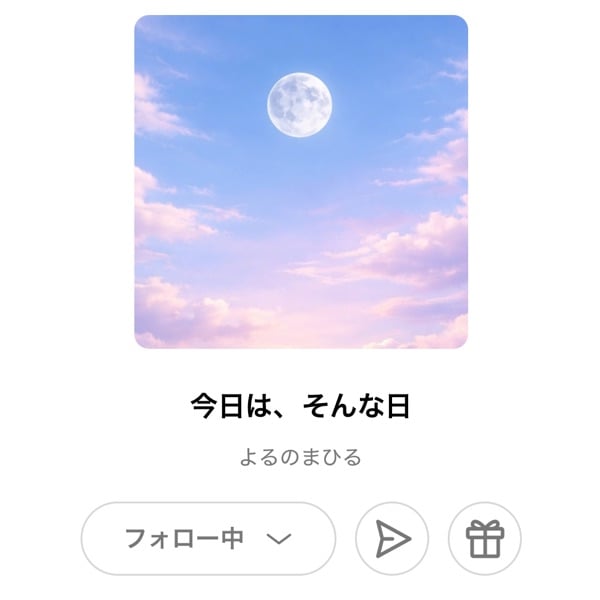Tap the gift box icon

pos(485,540)
